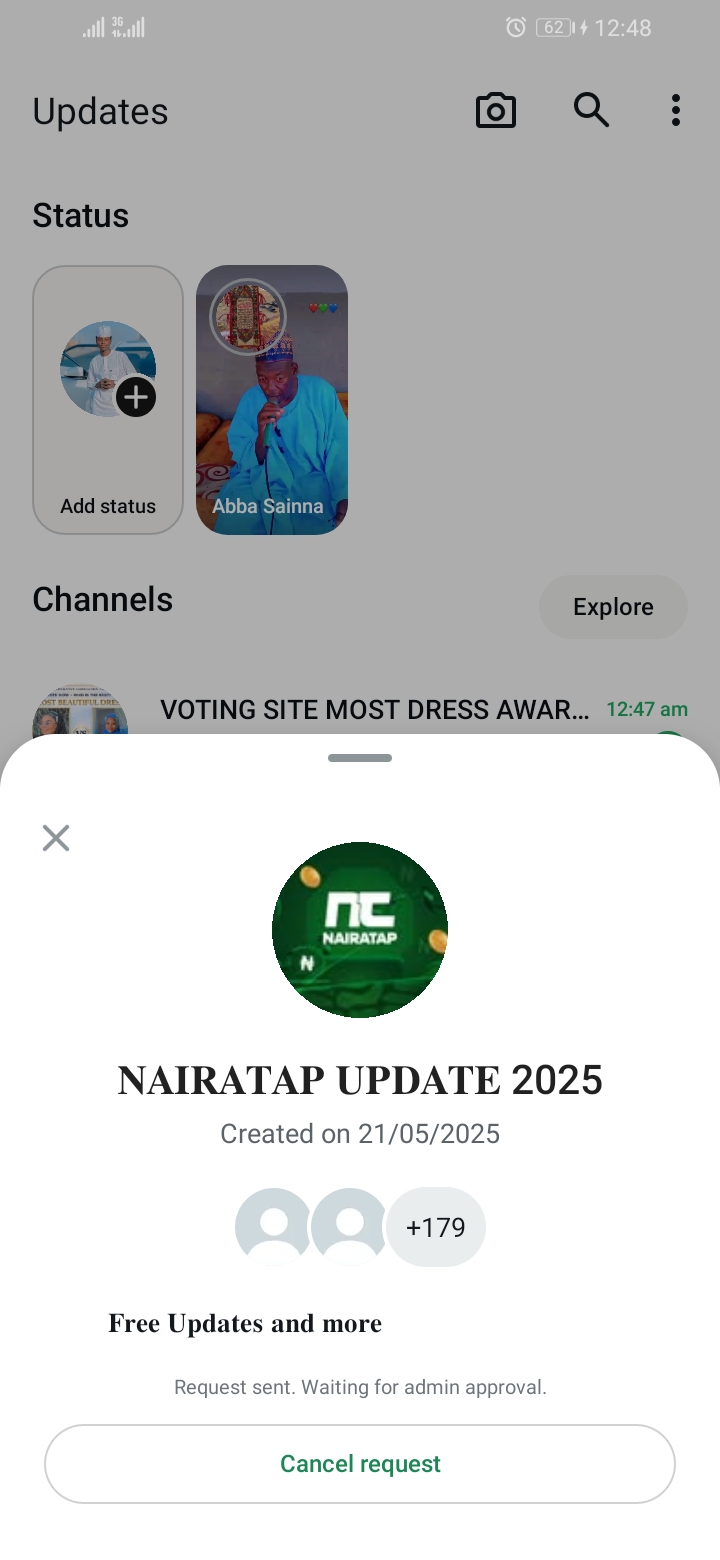The height and width of the screenshot is (1560, 720).
Task: View the +179 group members
Action: click(x=436, y=1227)
